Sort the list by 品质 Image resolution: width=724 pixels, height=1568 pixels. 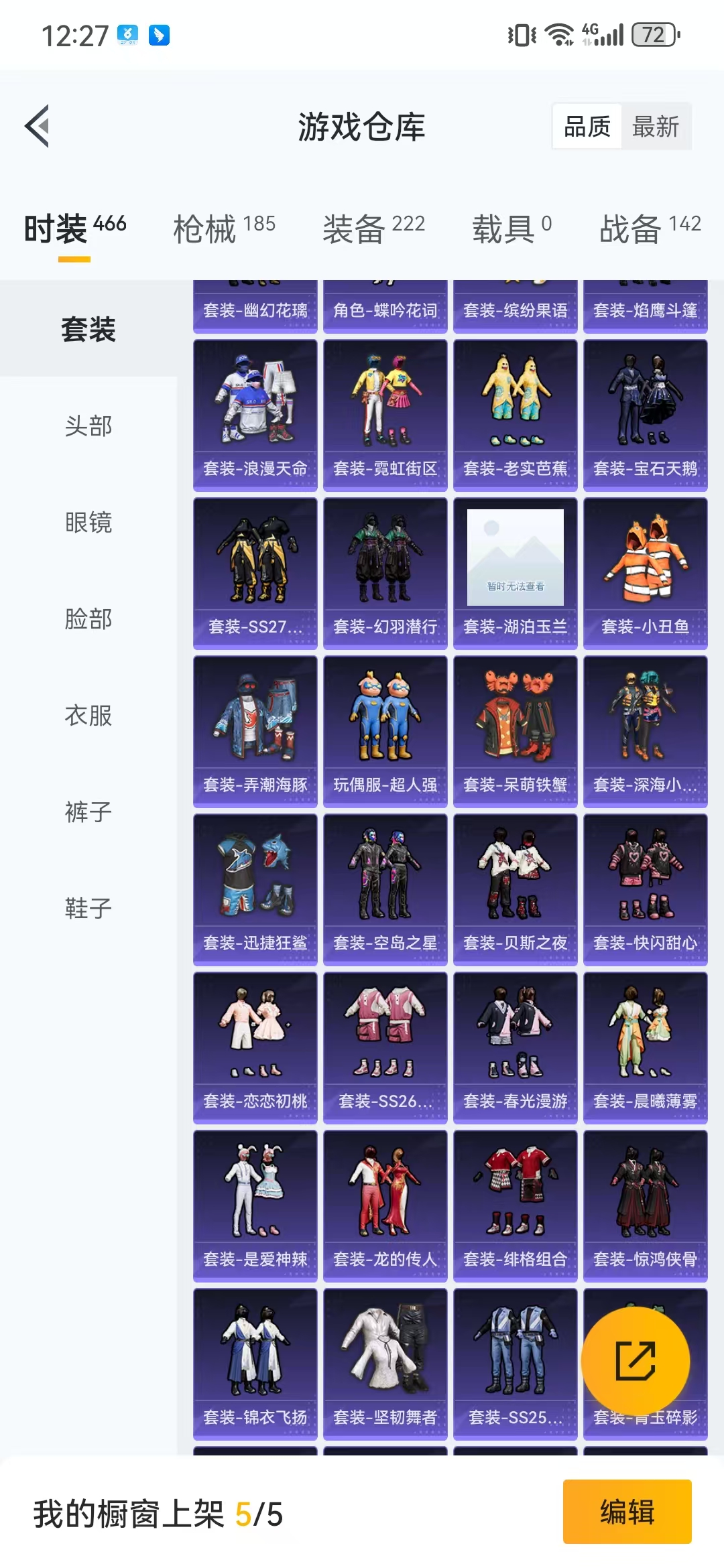pyautogui.click(x=587, y=126)
